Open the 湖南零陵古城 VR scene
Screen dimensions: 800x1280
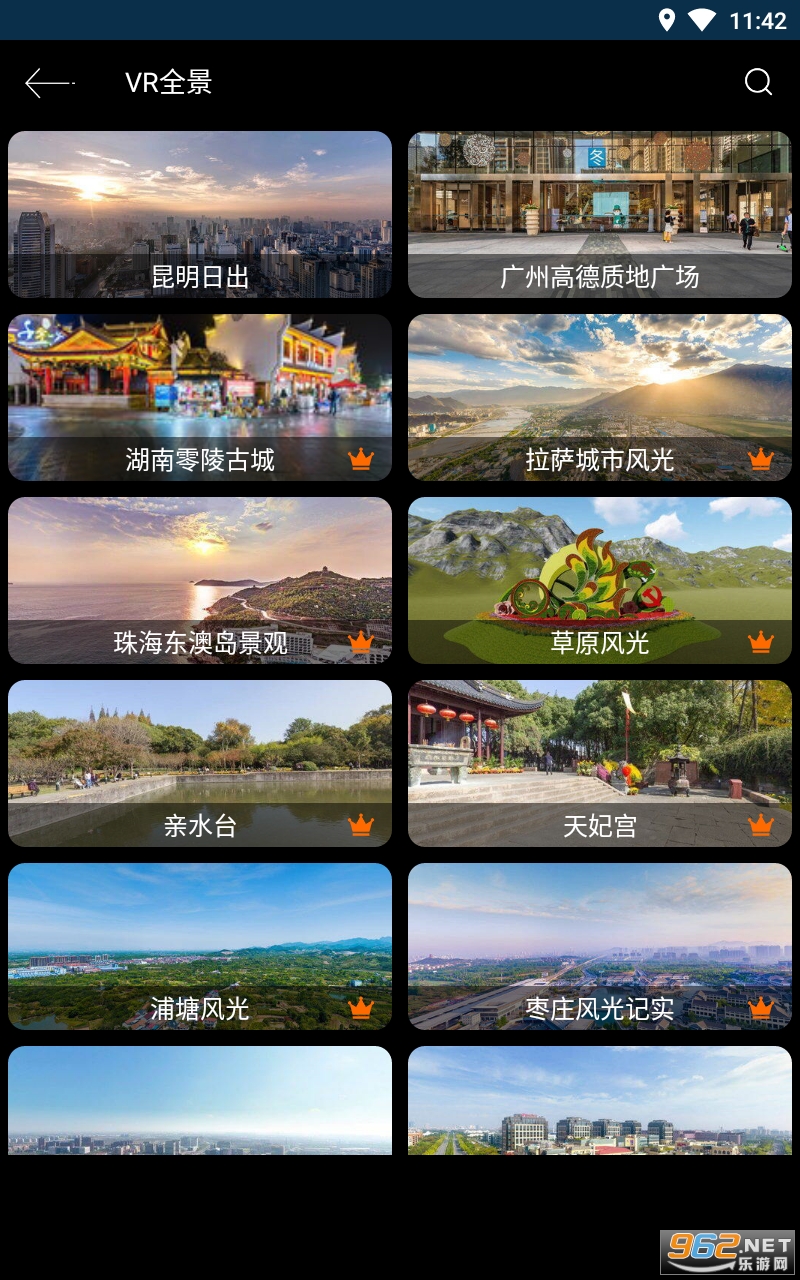[200, 397]
